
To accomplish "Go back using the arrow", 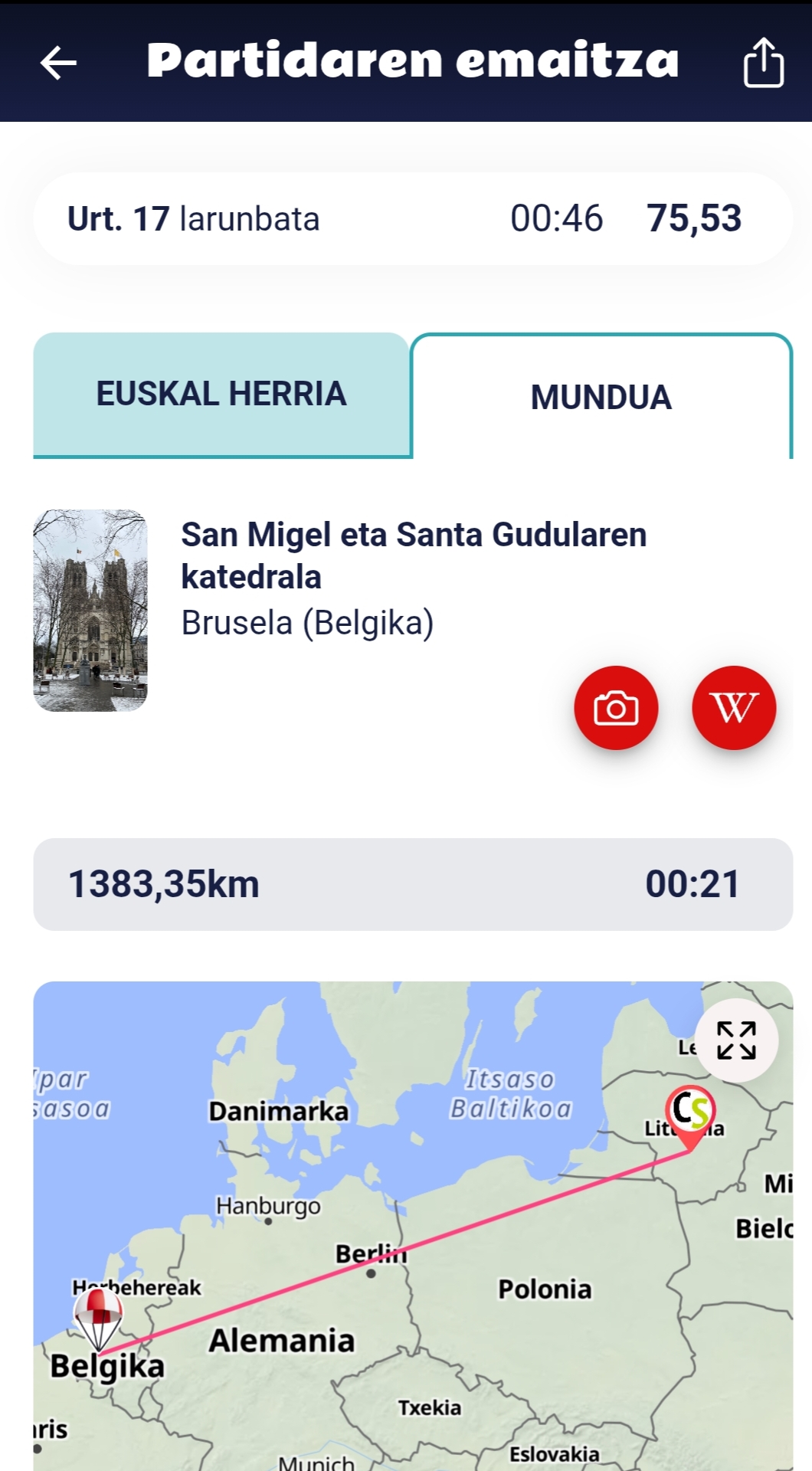I will pos(58,62).
